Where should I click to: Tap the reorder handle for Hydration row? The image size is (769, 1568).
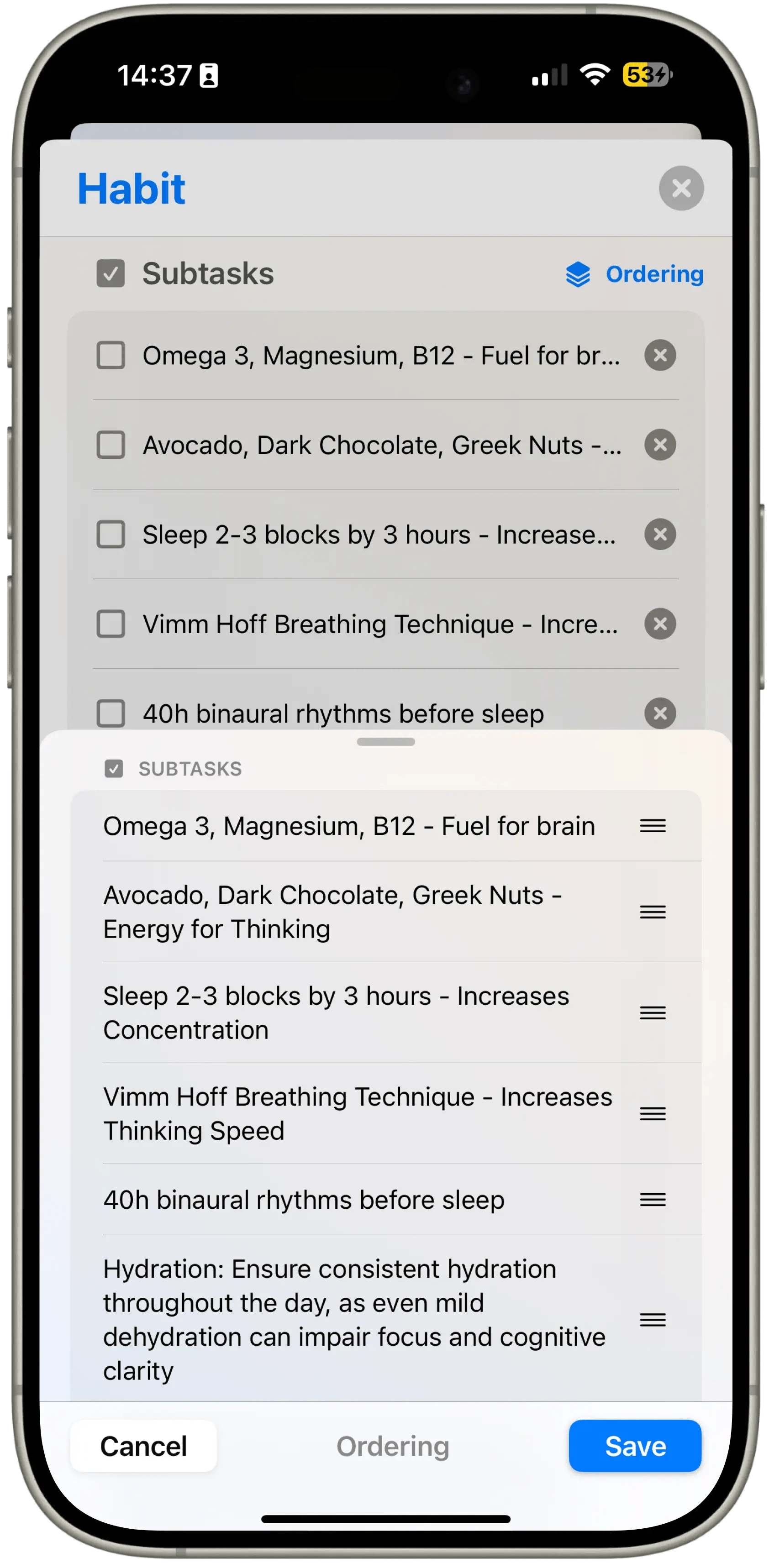pos(653,1320)
